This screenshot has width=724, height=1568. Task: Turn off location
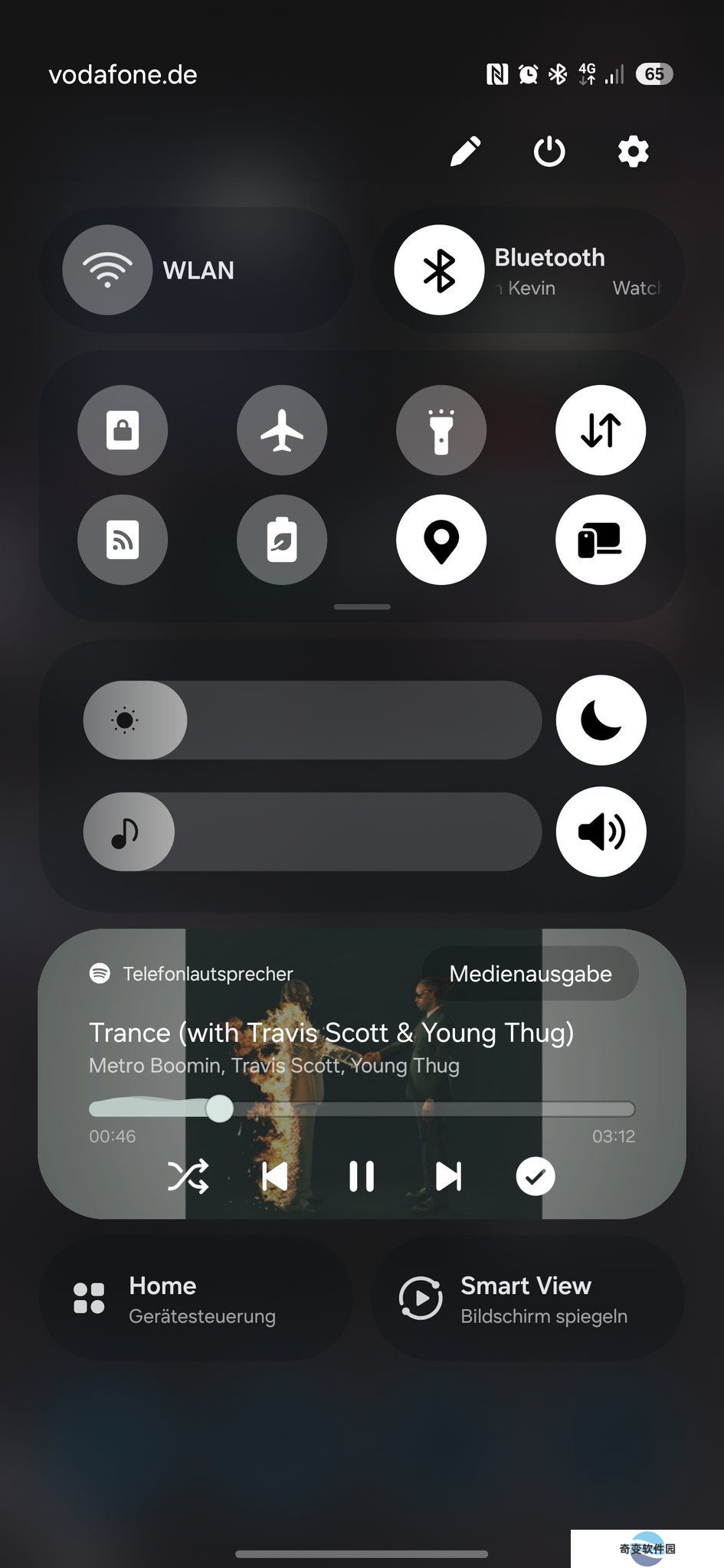[441, 540]
